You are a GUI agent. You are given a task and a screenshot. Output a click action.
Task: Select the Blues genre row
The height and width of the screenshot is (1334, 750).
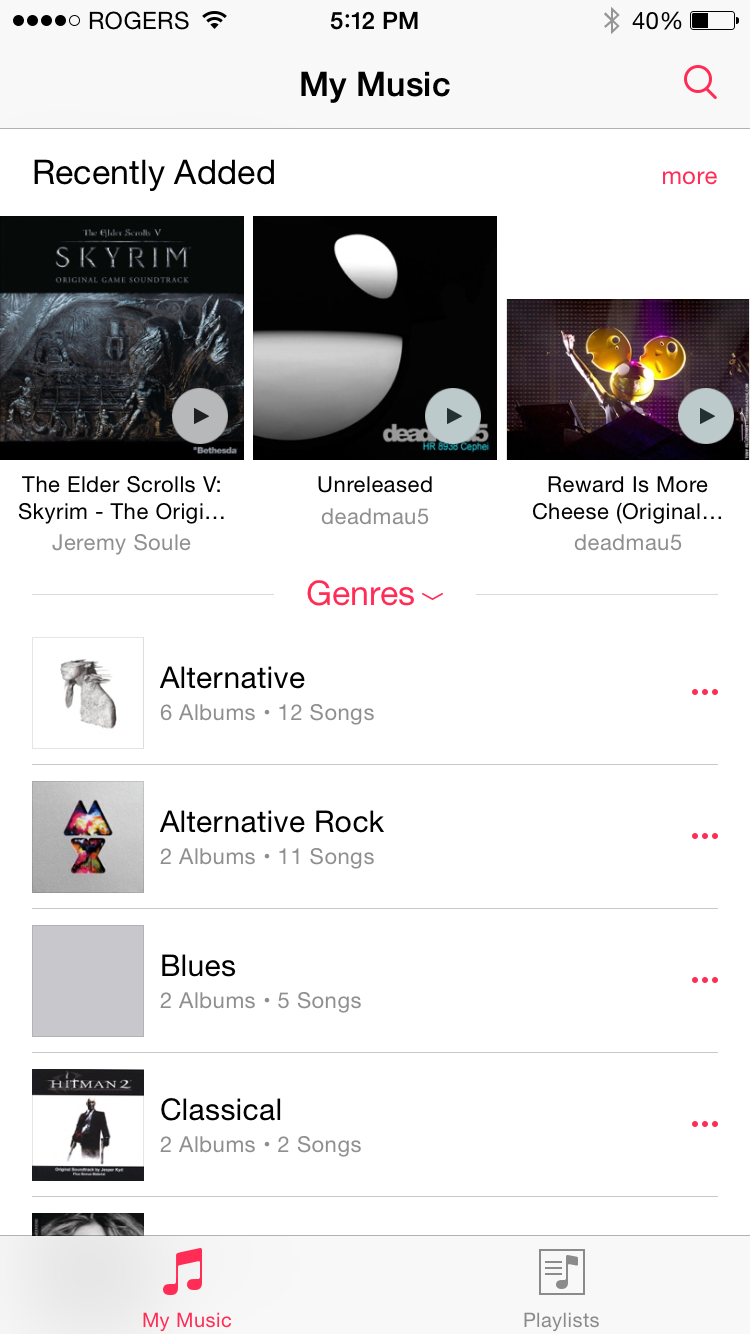tap(300, 981)
